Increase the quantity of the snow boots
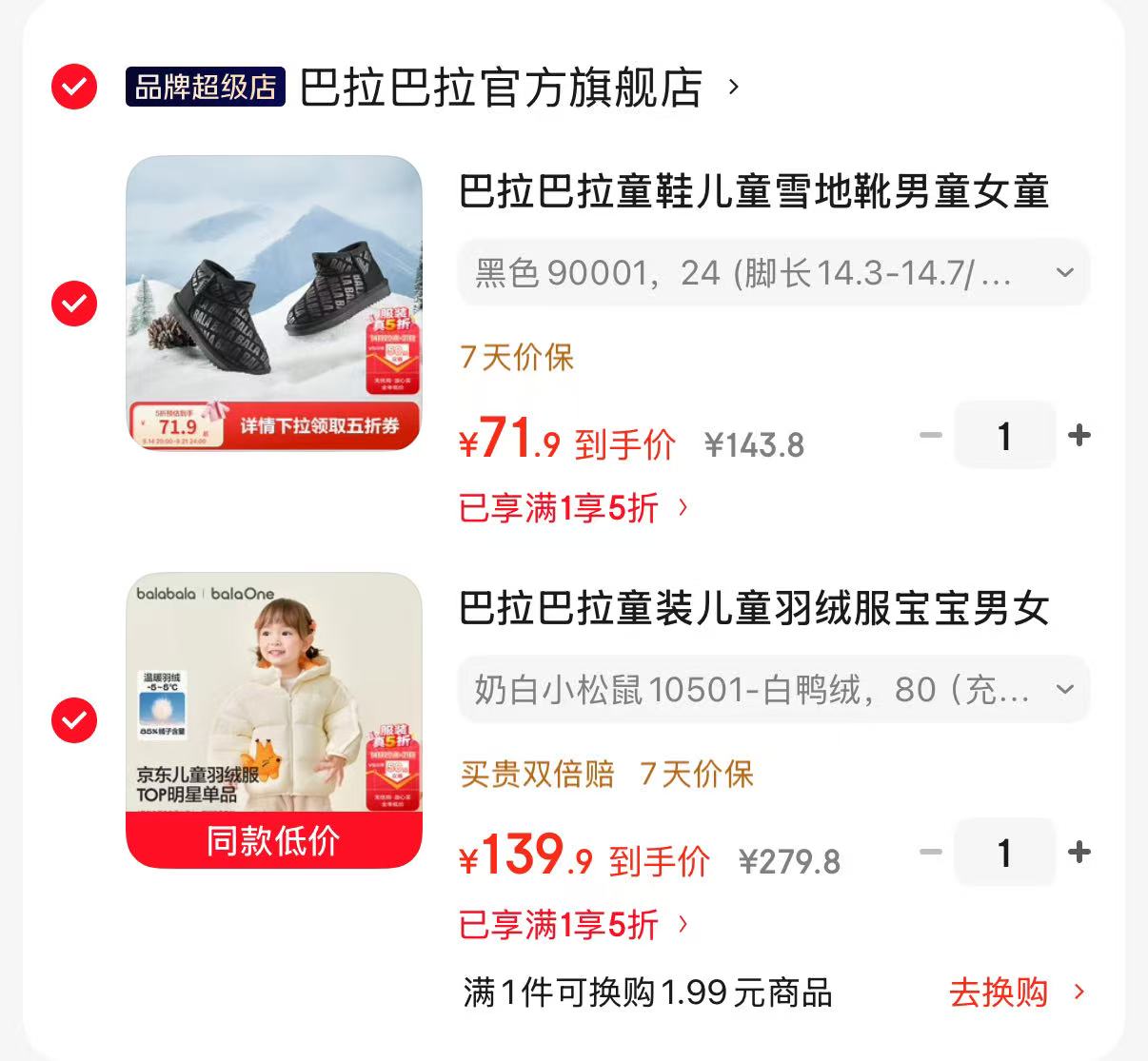 tap(1079, 436)
